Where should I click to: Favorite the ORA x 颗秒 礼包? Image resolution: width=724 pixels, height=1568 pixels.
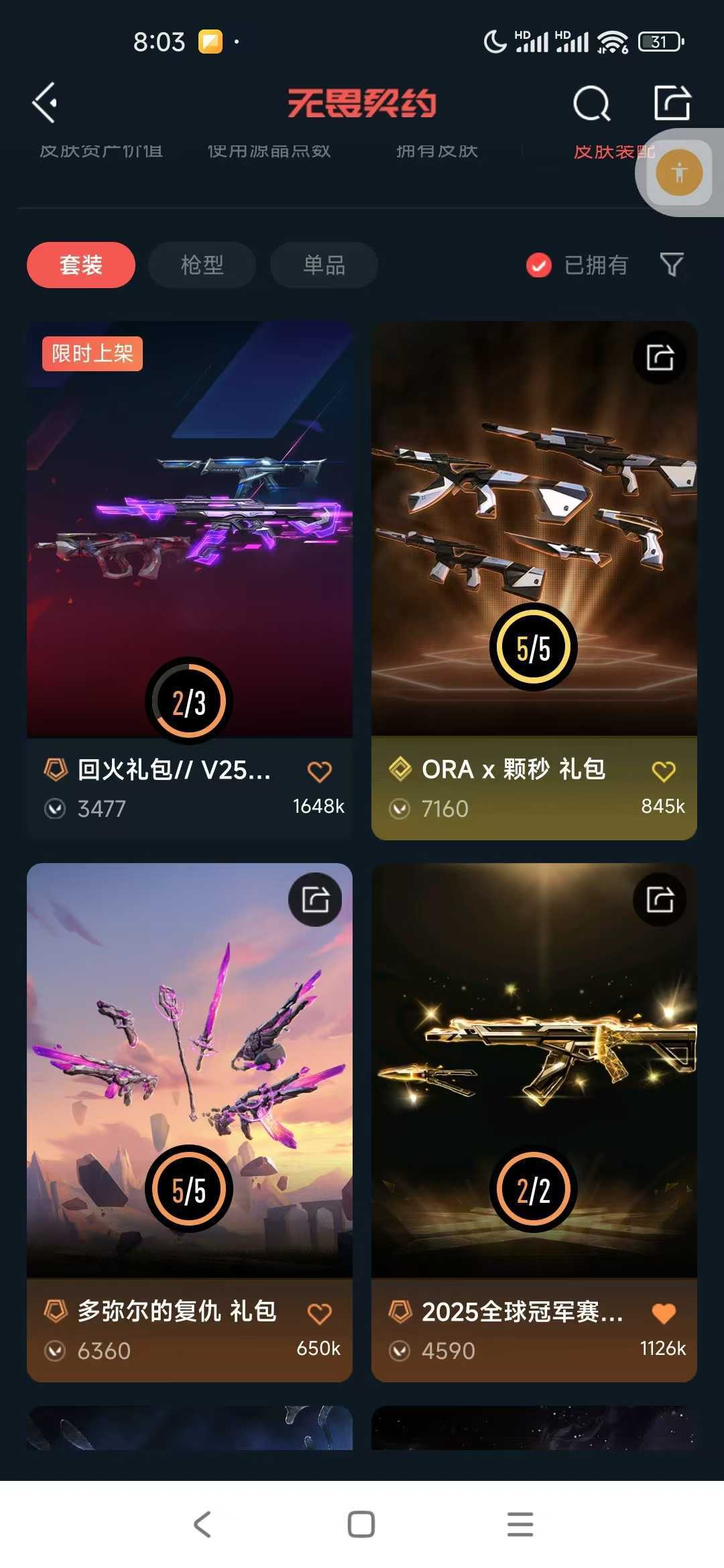pos(664,771)
